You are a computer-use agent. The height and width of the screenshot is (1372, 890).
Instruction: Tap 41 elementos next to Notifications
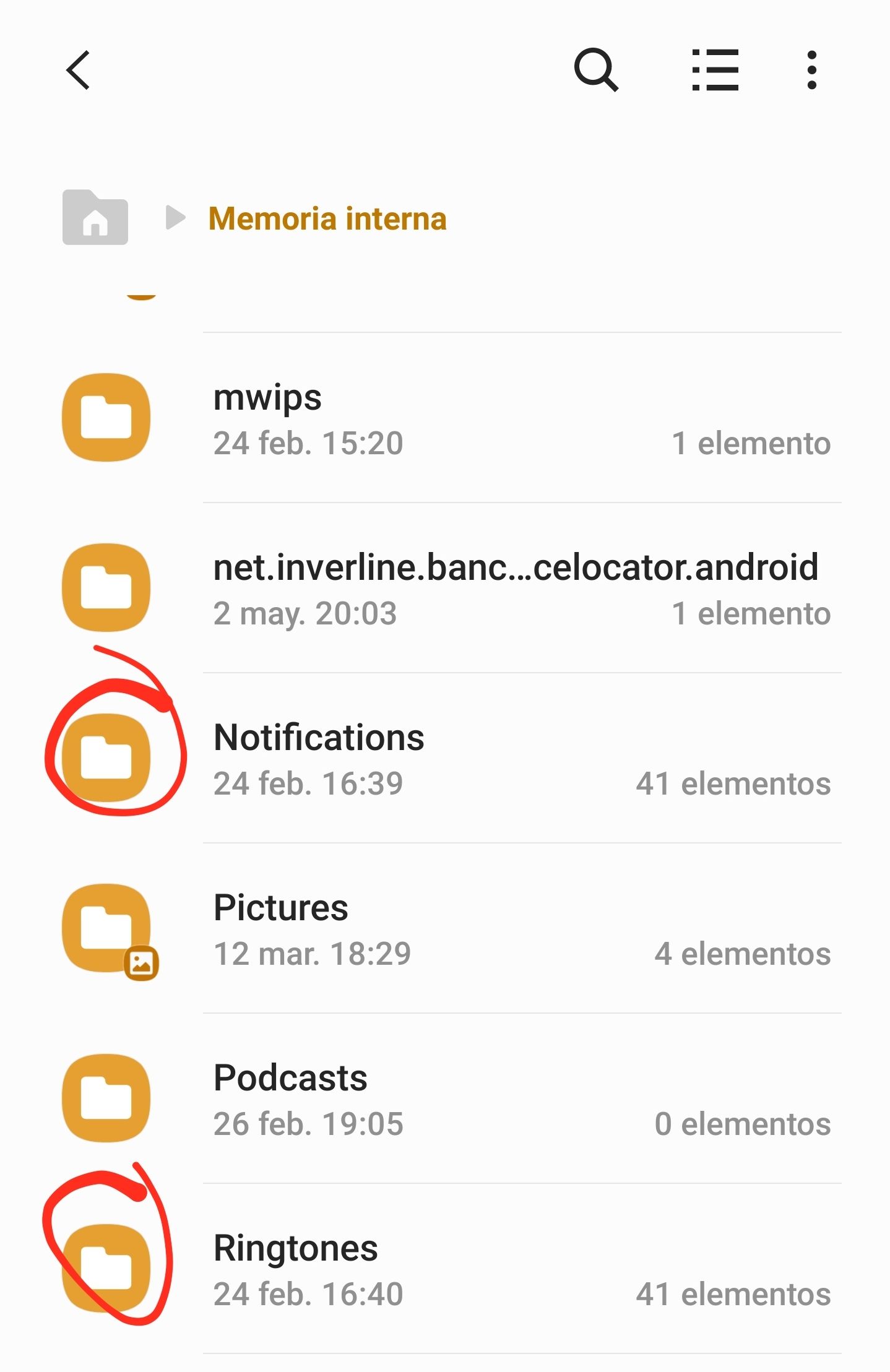733,784
